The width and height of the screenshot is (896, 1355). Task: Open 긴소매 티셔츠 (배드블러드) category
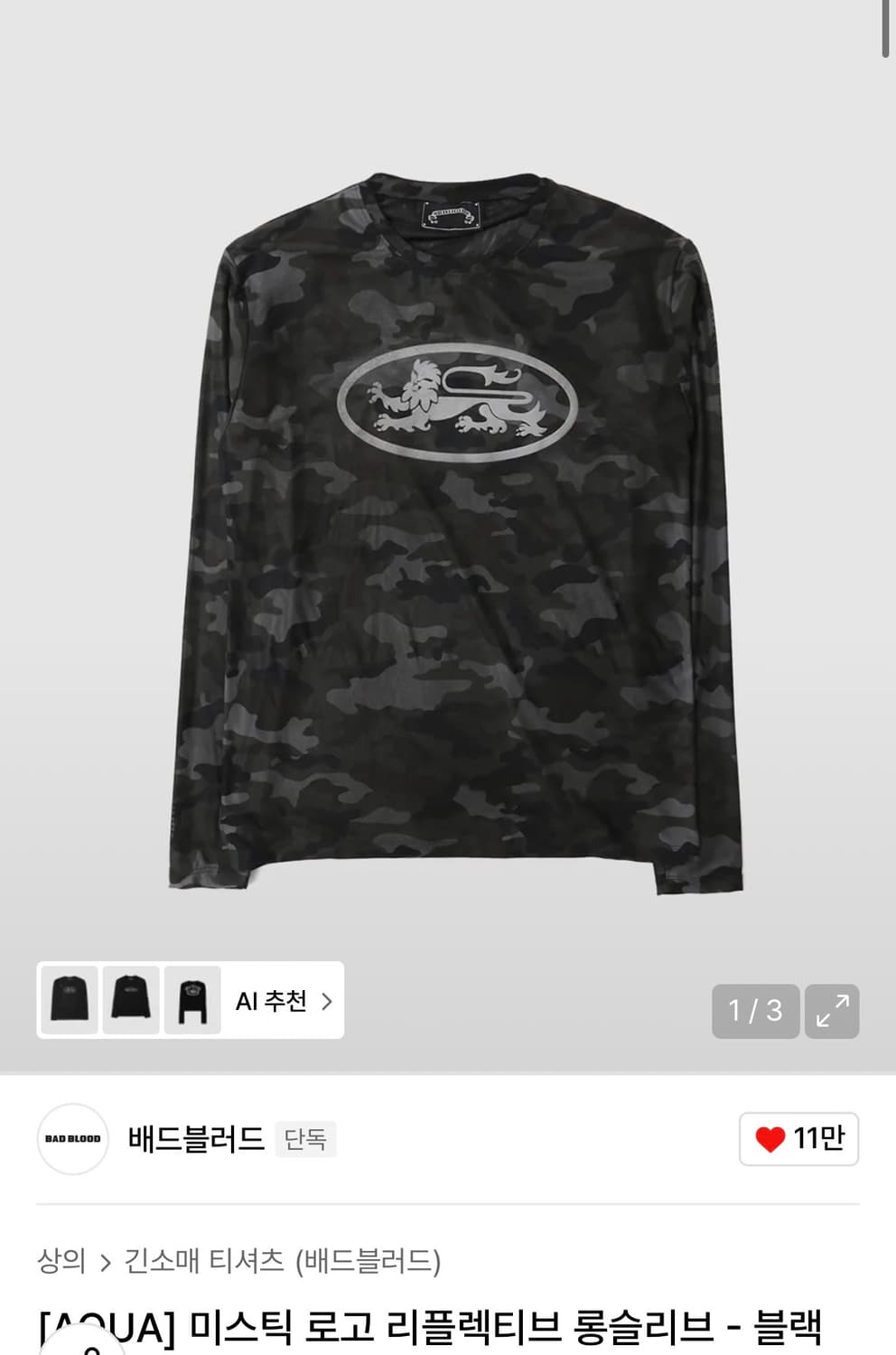283,1260
